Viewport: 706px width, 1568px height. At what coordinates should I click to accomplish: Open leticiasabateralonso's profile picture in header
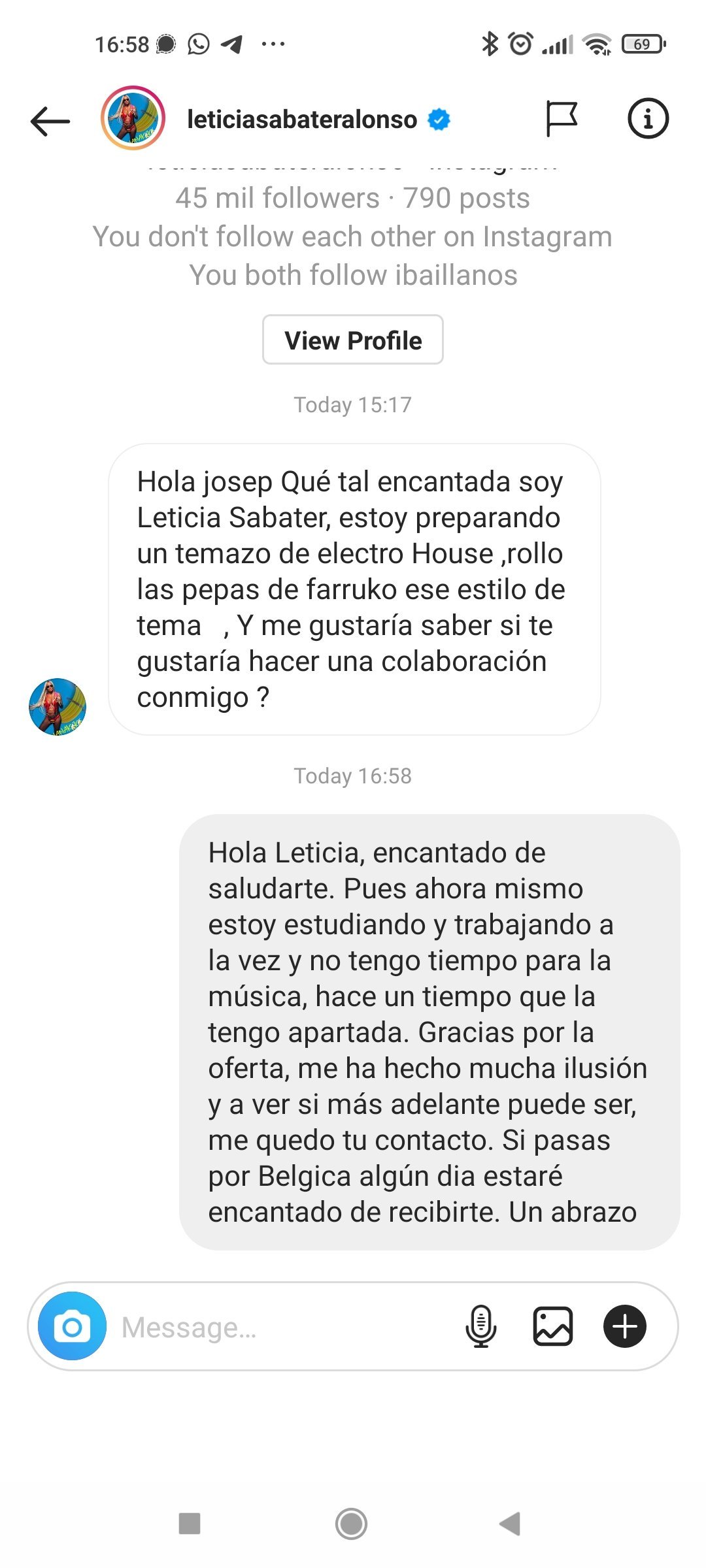133,119
